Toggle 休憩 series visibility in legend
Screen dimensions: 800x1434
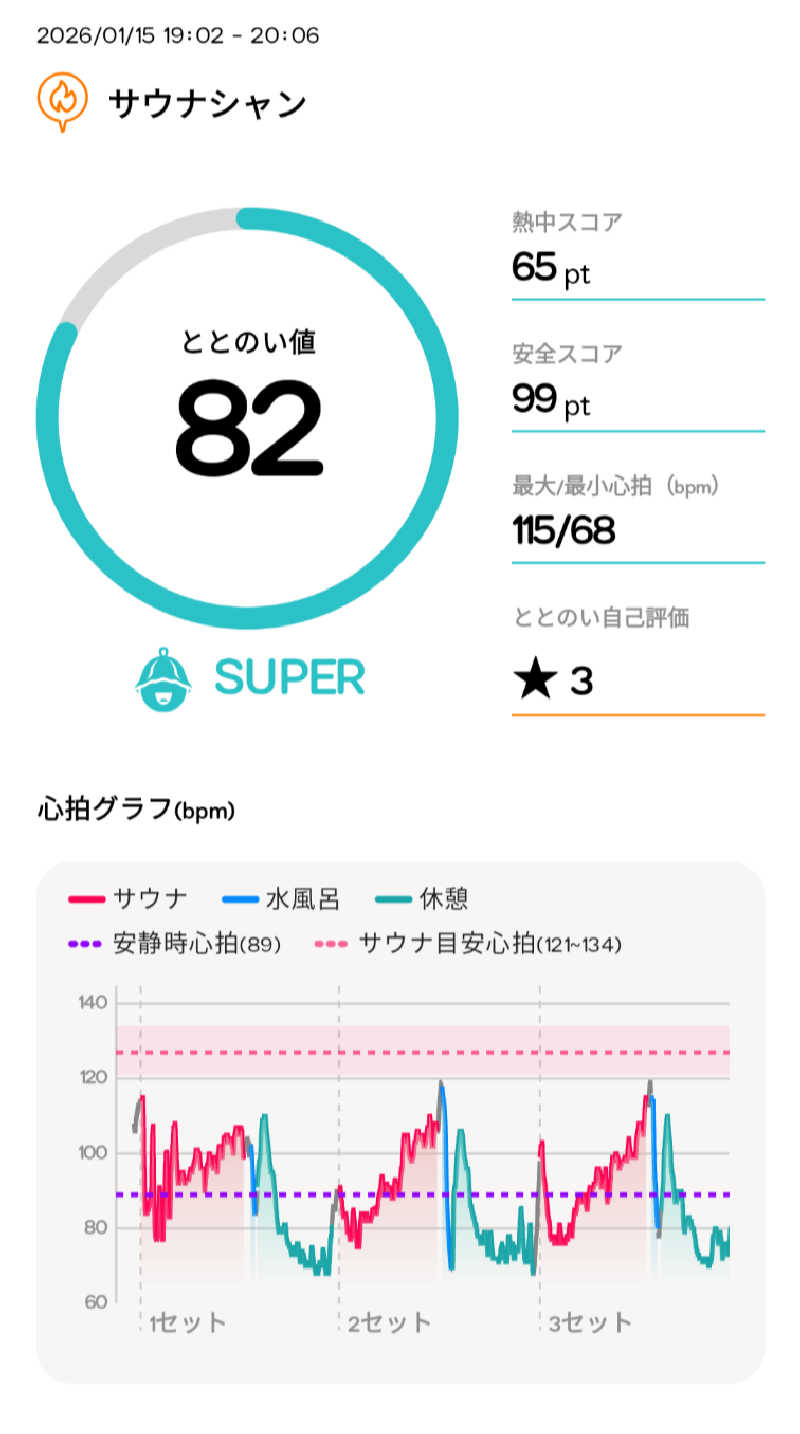point(424,899)
